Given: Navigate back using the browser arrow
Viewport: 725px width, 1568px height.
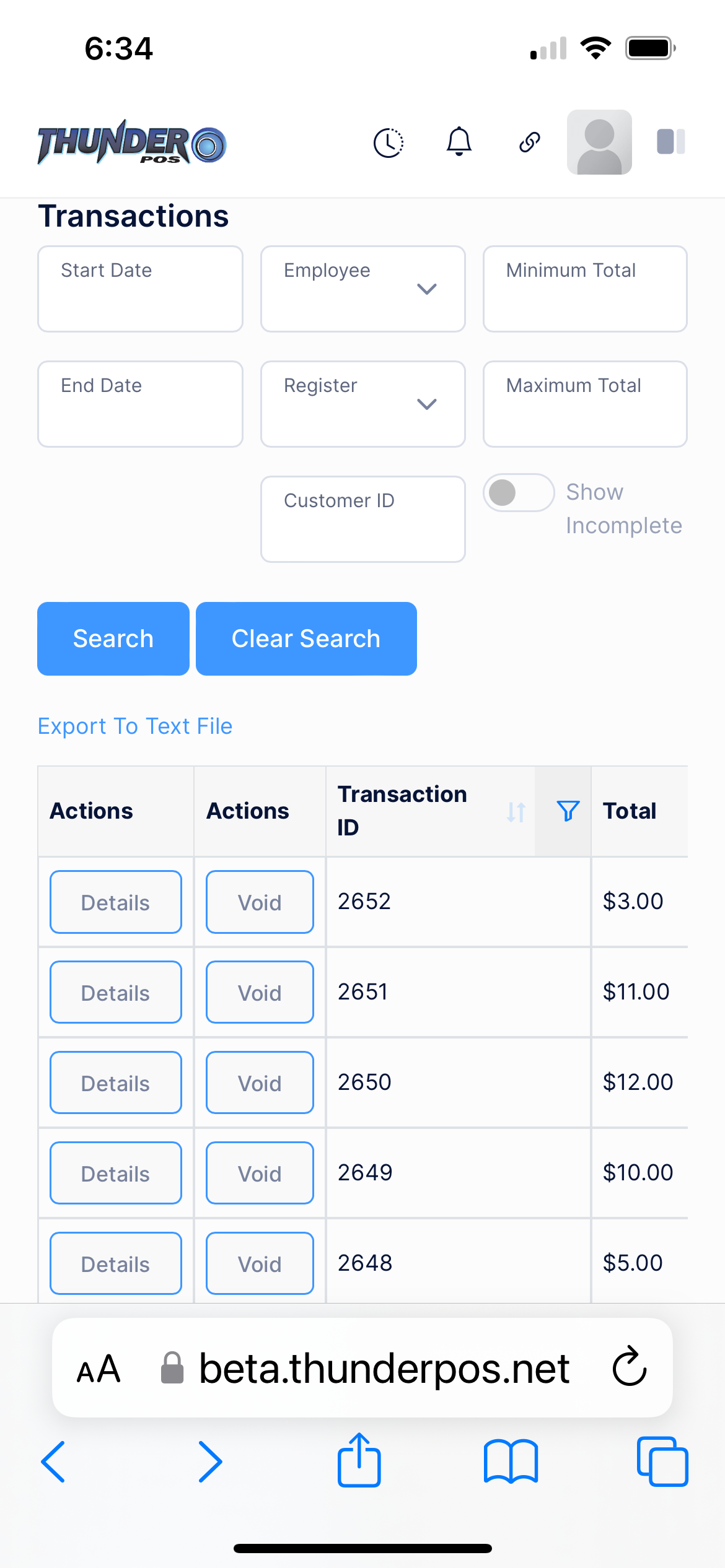Looking at the screenshot, I should point(53,1461).
